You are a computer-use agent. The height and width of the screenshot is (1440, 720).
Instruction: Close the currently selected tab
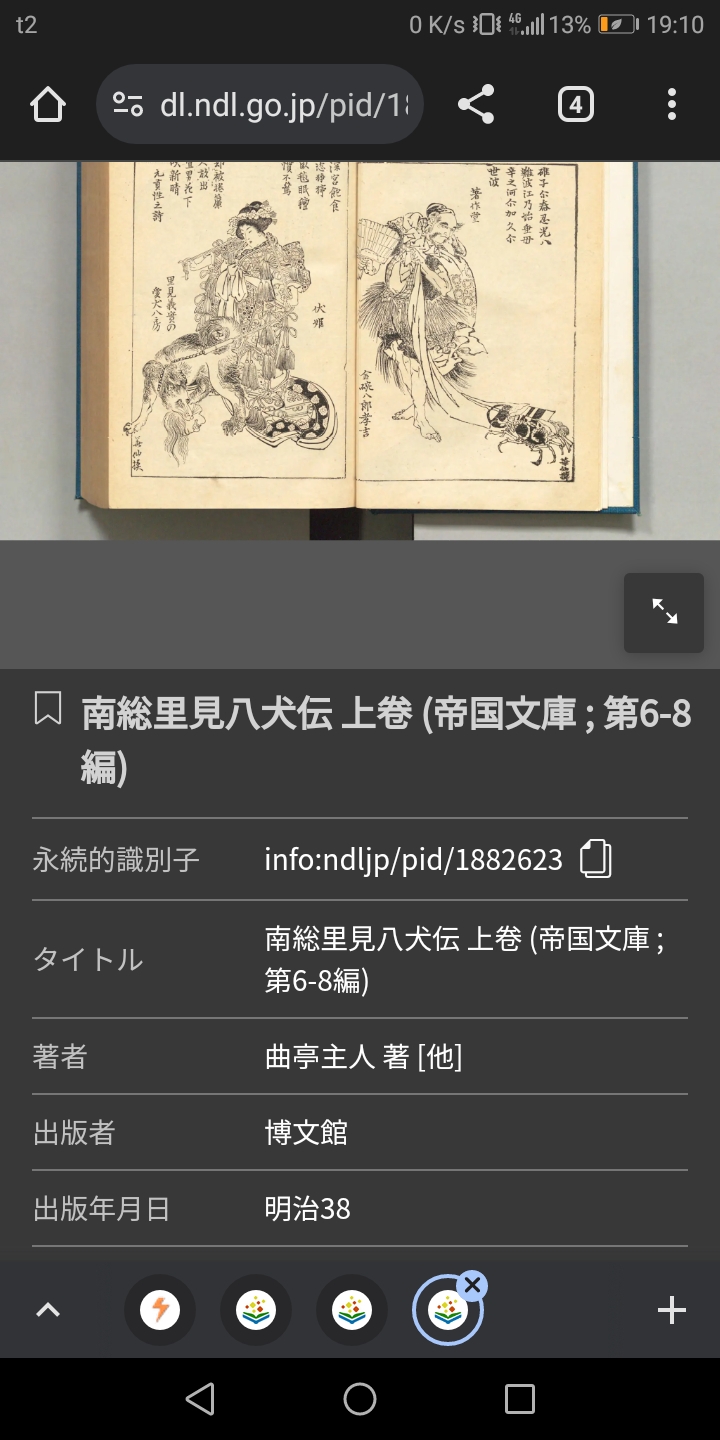click(473, 1285)
